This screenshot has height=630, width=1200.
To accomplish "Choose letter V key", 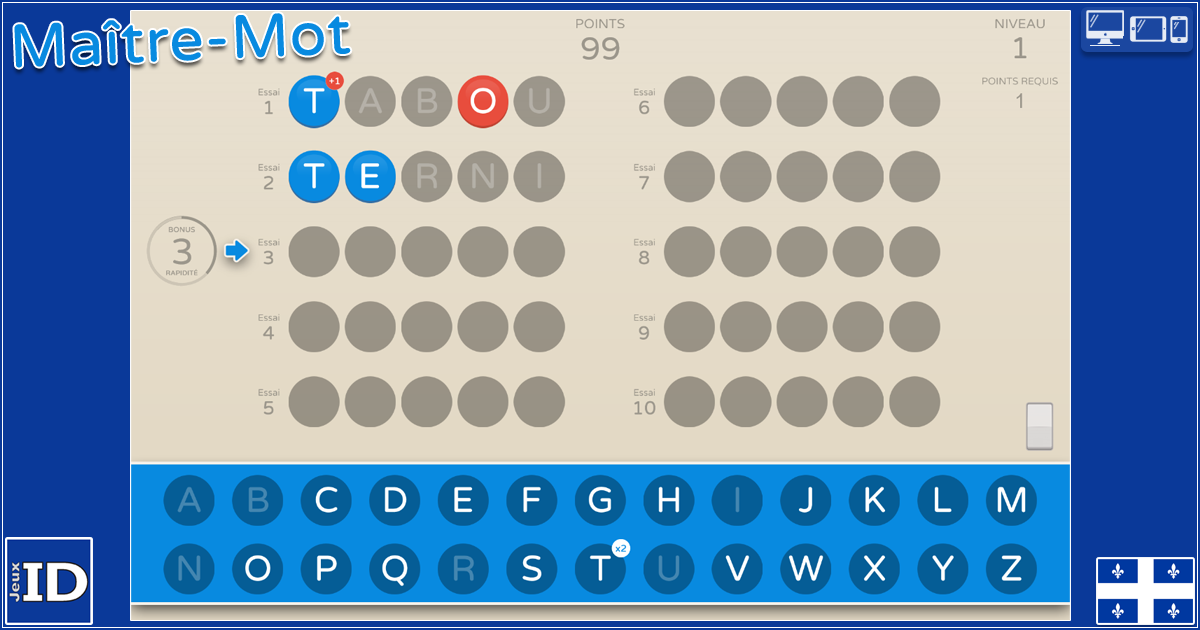I will 737,569.
